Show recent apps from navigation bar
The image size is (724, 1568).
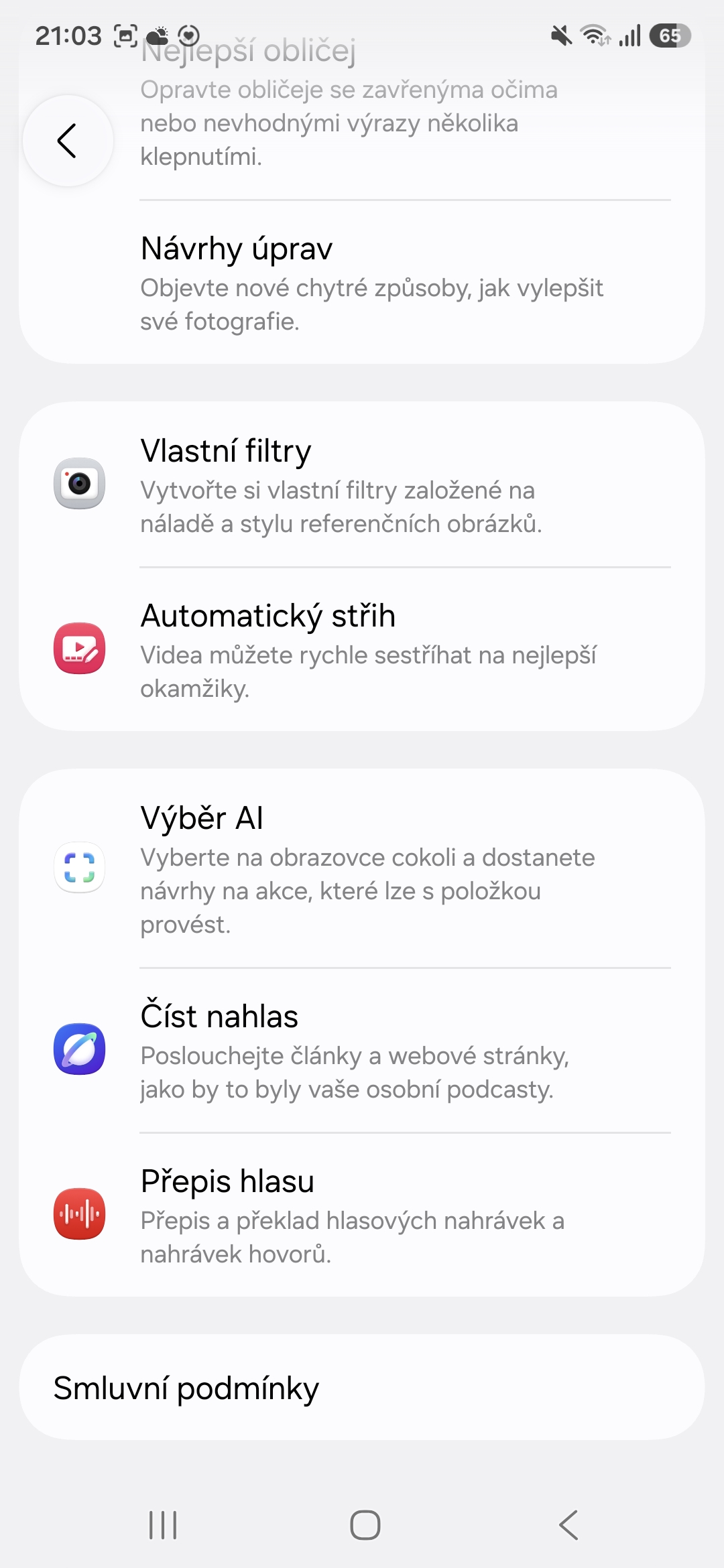click(163, 1526)
